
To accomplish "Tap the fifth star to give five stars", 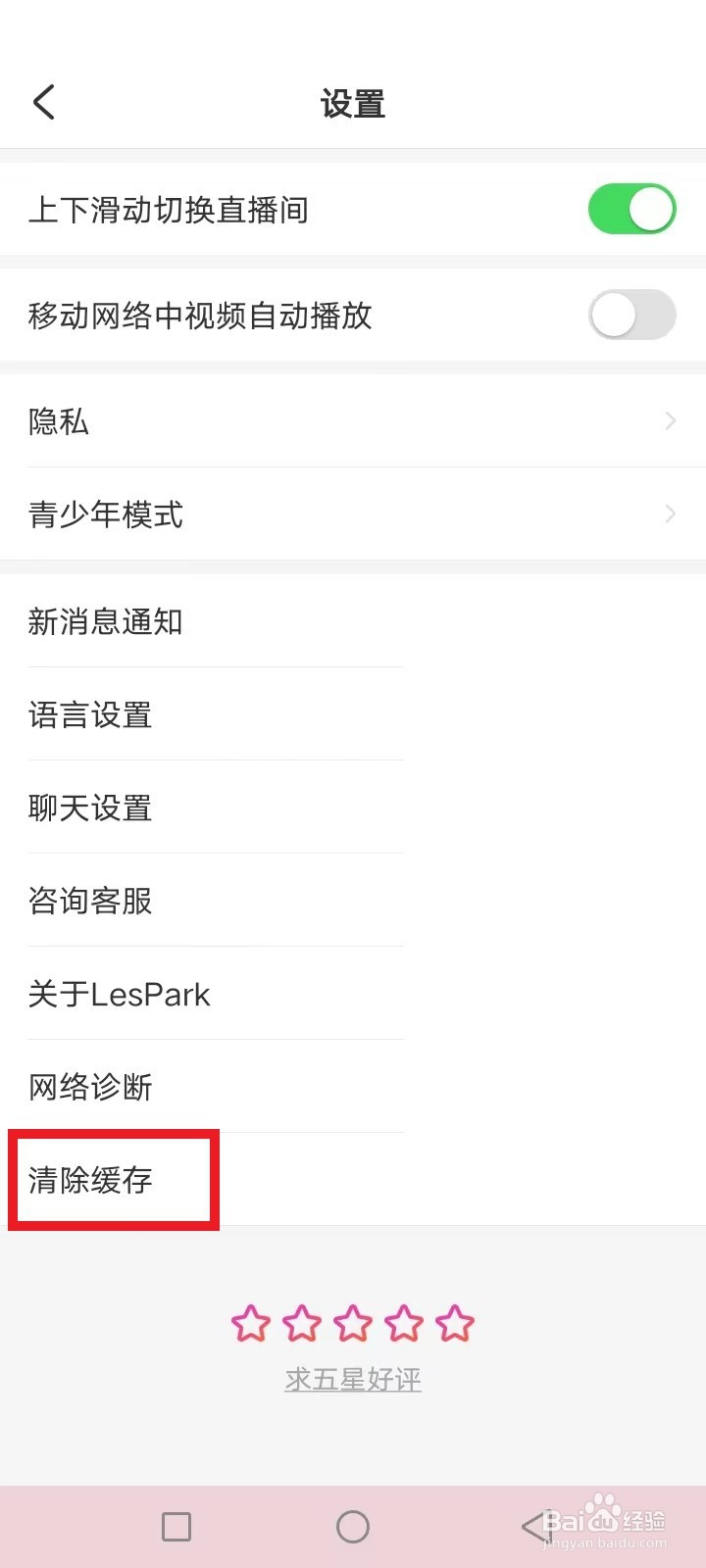I will click(x=453, y=1323).
